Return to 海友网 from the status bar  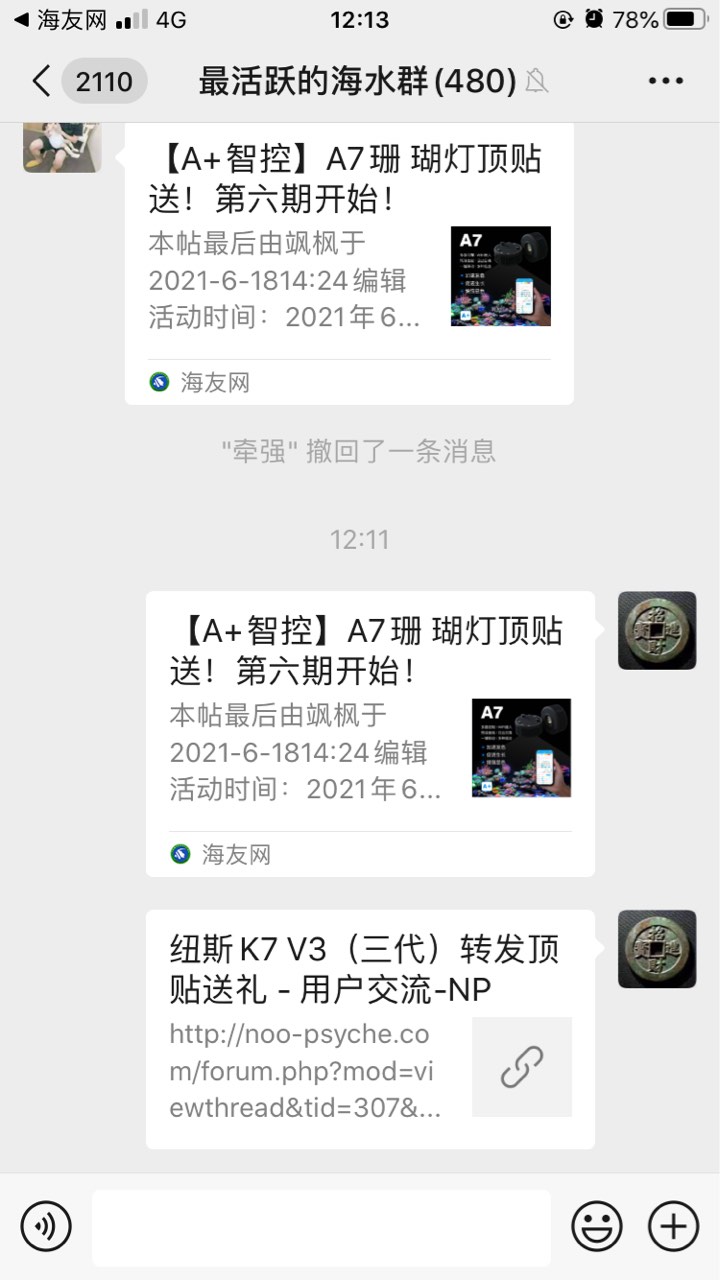tap(60, 19)
